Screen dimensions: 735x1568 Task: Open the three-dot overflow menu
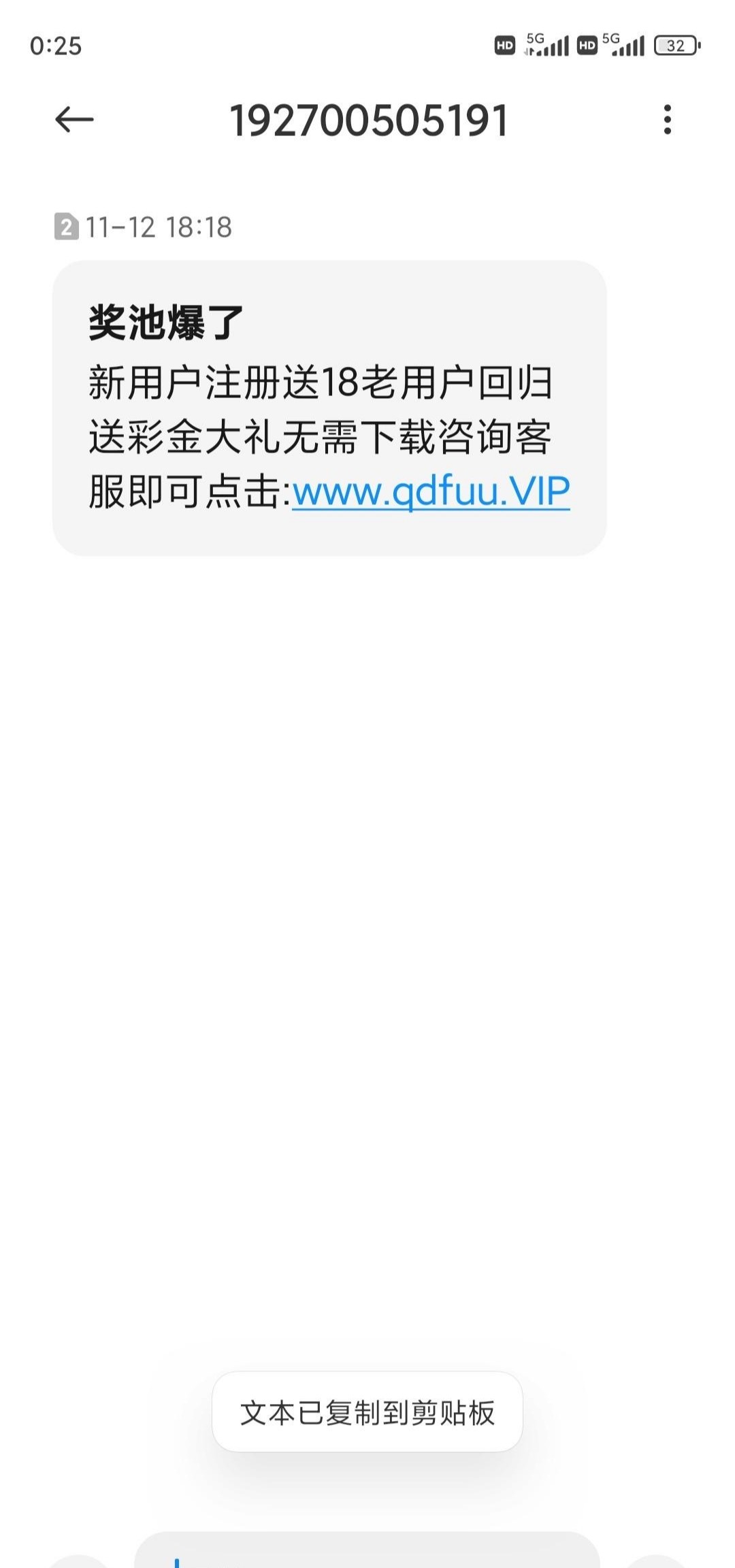(x=667, y=120)
